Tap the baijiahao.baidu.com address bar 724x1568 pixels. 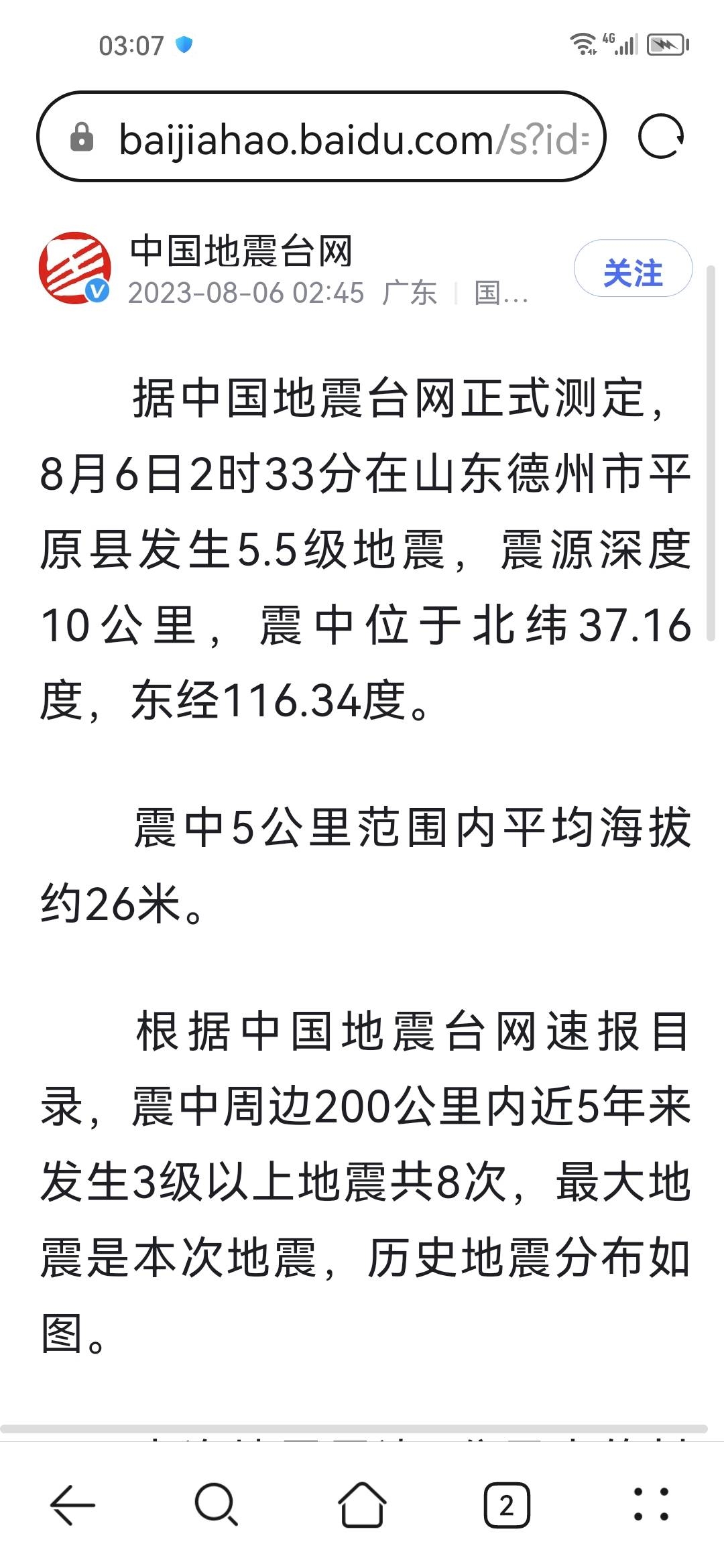321,137
